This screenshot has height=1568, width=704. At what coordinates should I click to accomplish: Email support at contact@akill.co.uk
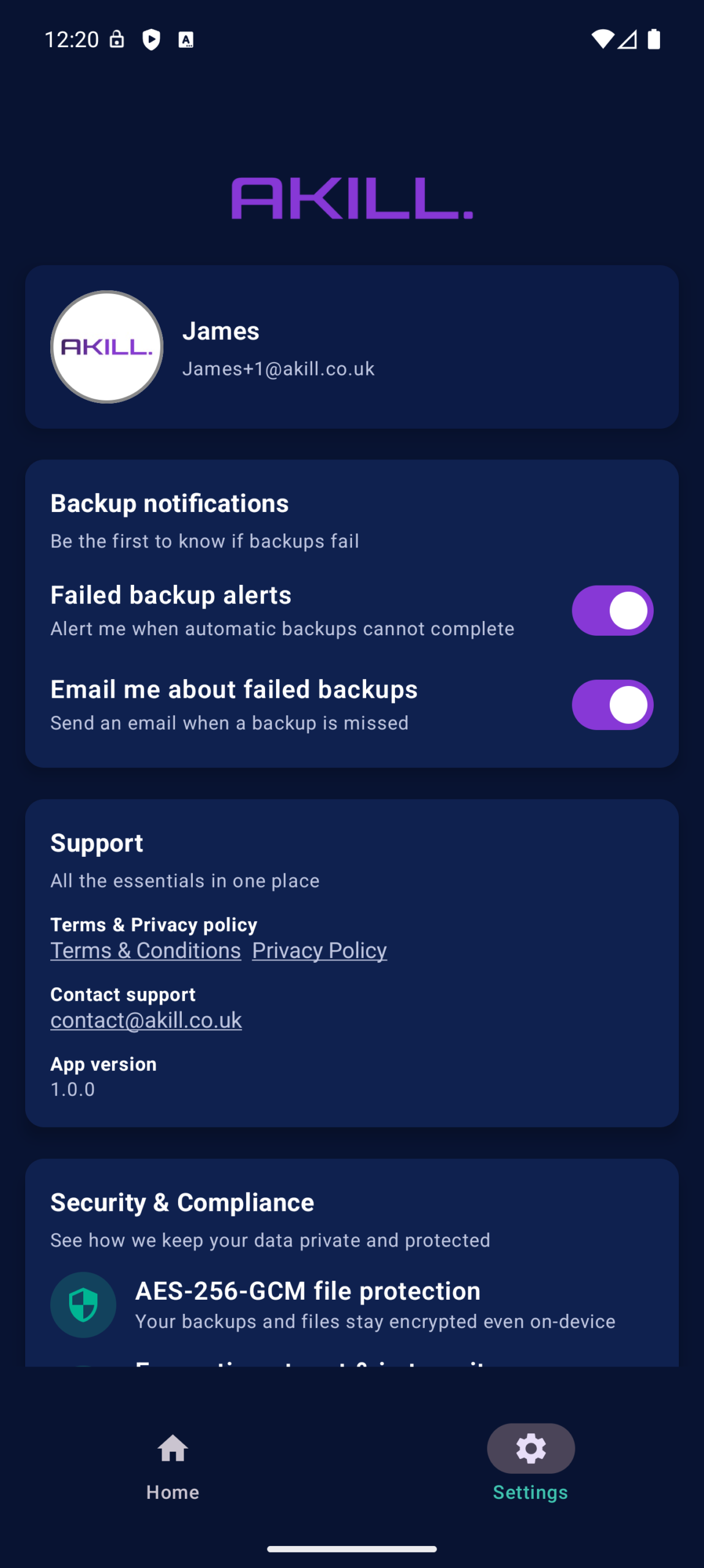[146, 1020]
